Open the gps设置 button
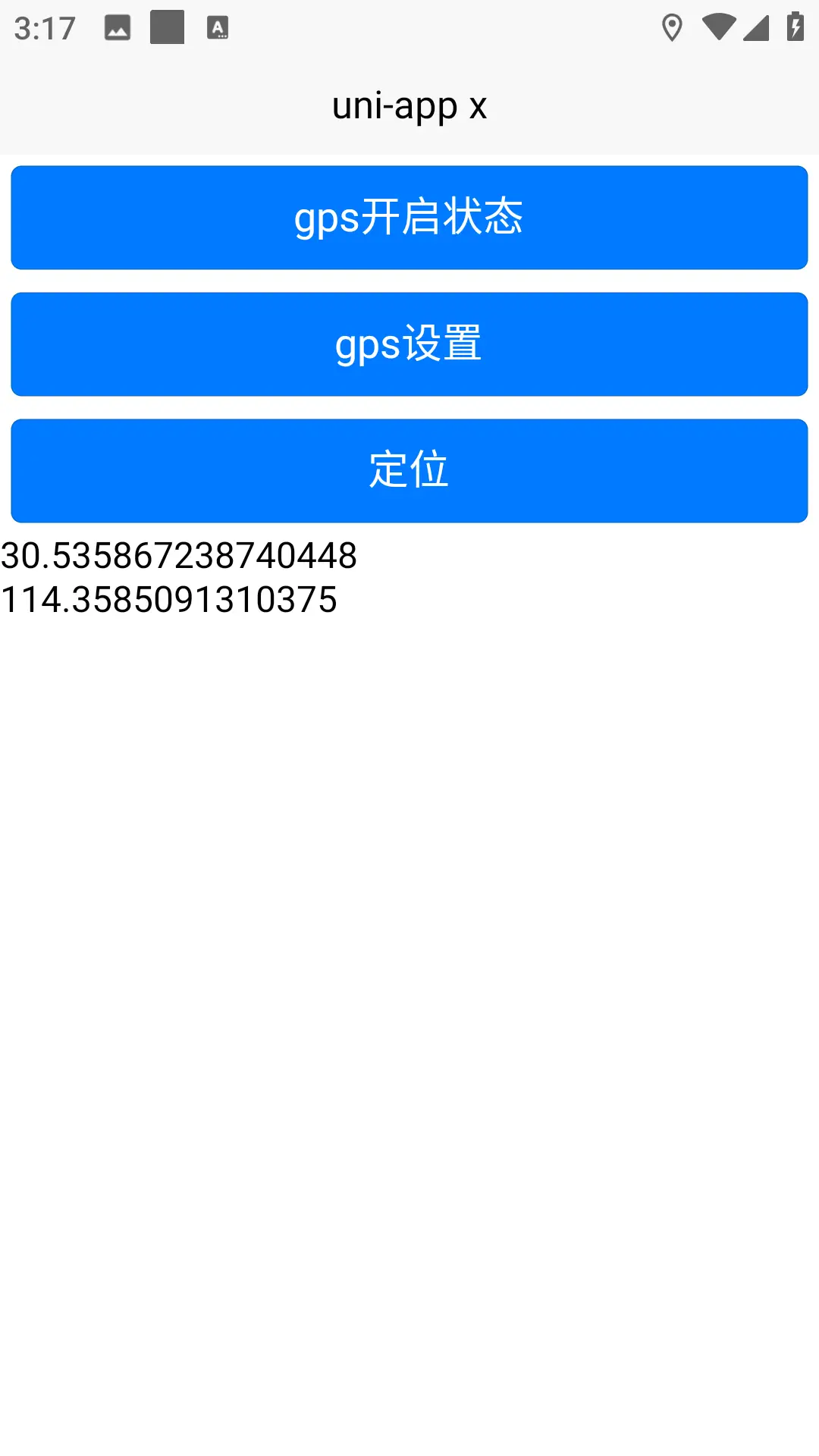819x1456 pixels. (409, 344)
